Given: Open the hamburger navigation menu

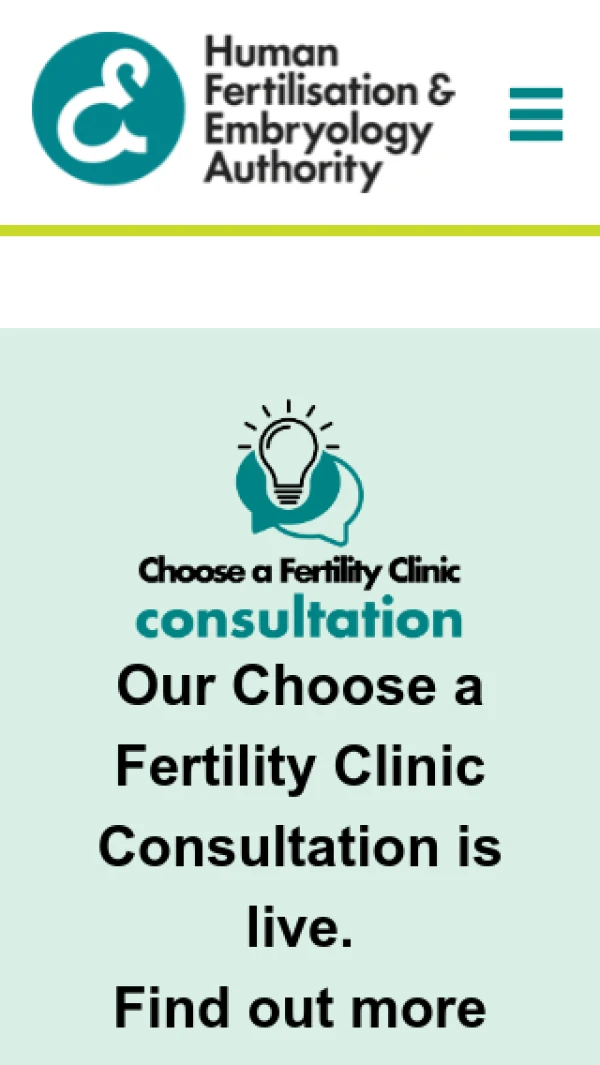Looking at the screenshot, I should tap(536, 115).
